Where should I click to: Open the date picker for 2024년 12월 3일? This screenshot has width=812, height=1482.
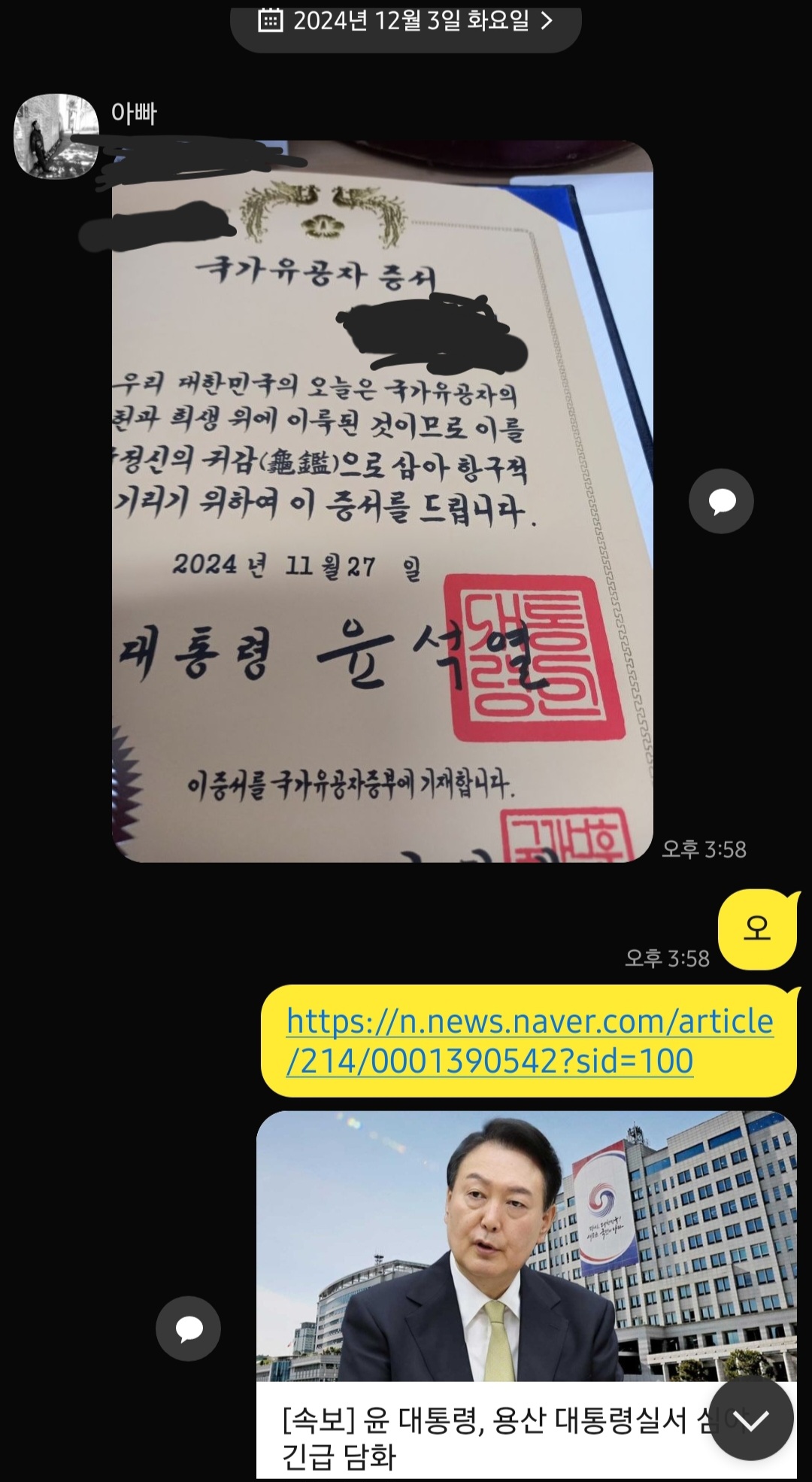(405, 21)
